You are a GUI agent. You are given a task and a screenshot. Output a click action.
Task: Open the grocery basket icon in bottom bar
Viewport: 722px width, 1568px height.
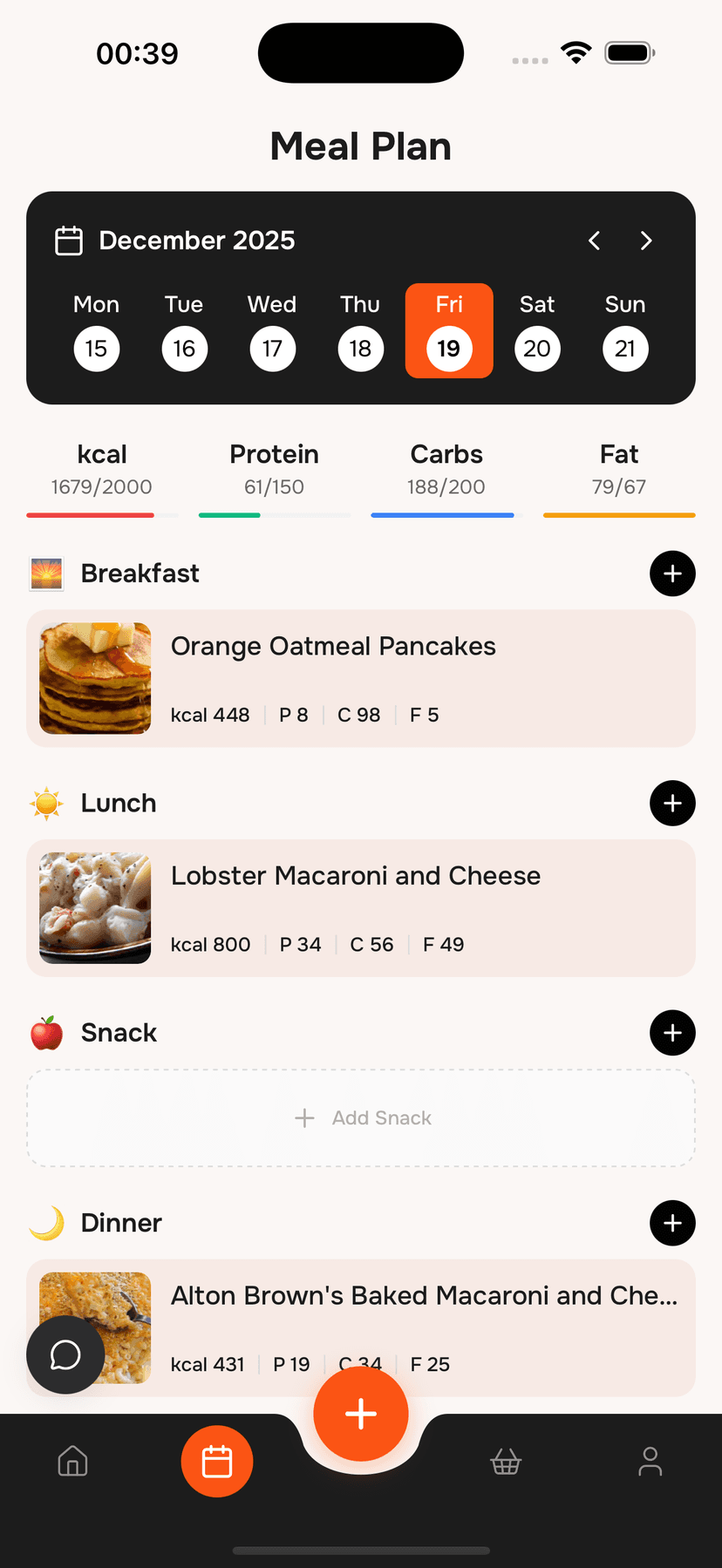pos(505,1461)
